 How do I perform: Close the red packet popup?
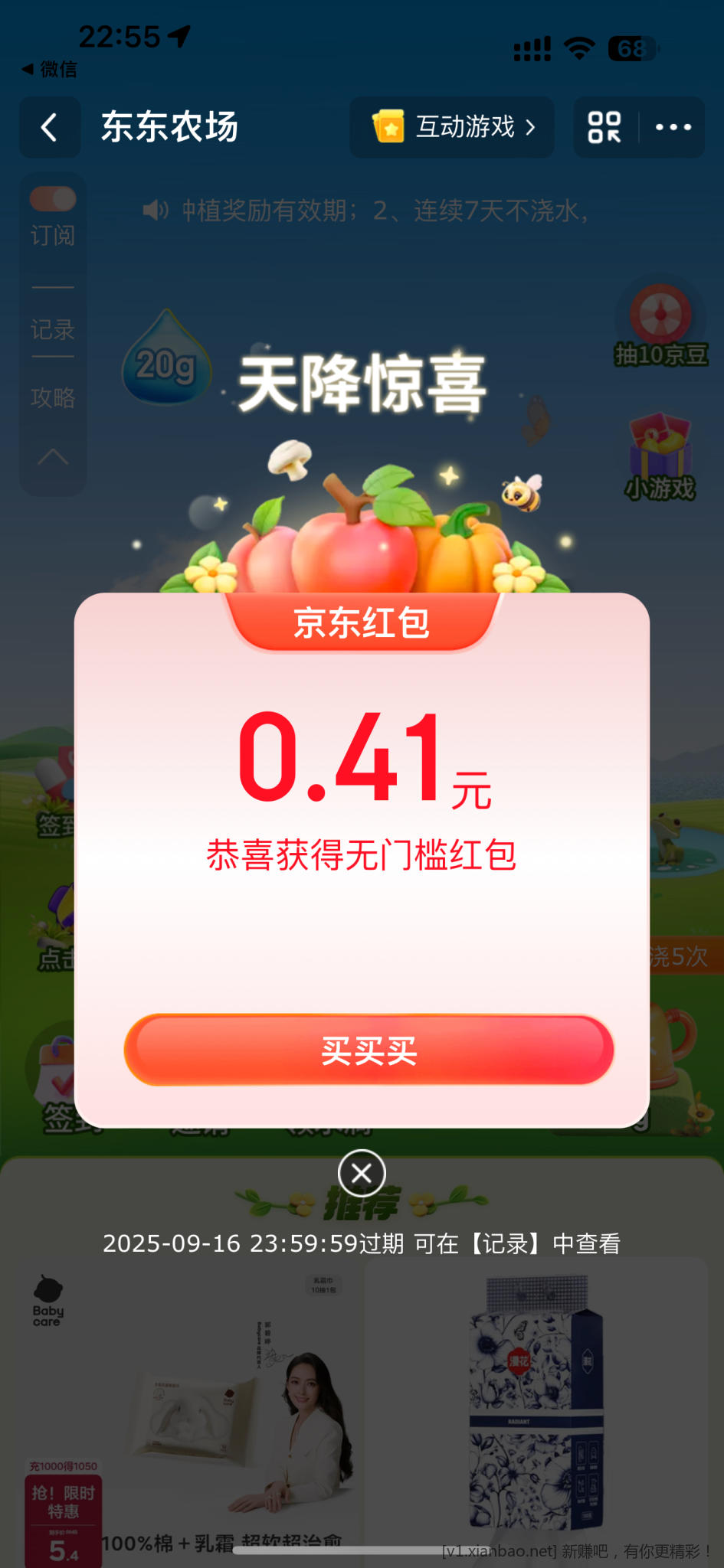click(x=362, y=1173)
